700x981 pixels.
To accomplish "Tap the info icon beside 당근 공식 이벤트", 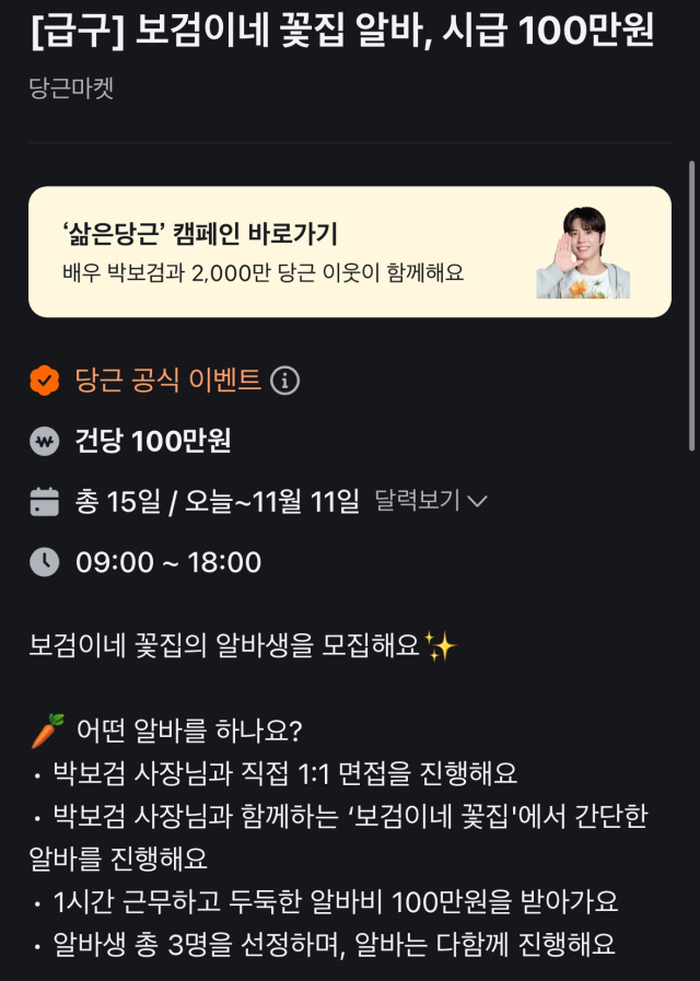I will [x=285, y=381].
